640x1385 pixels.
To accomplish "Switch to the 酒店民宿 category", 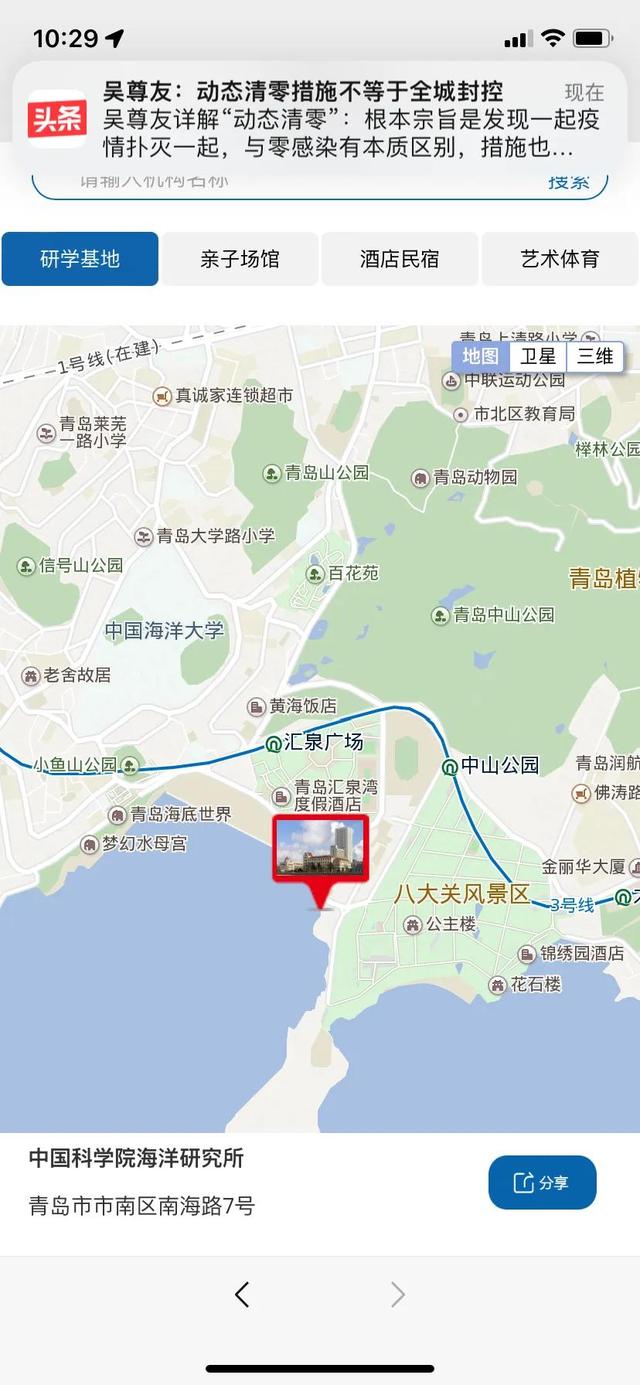I will (400, 259).
